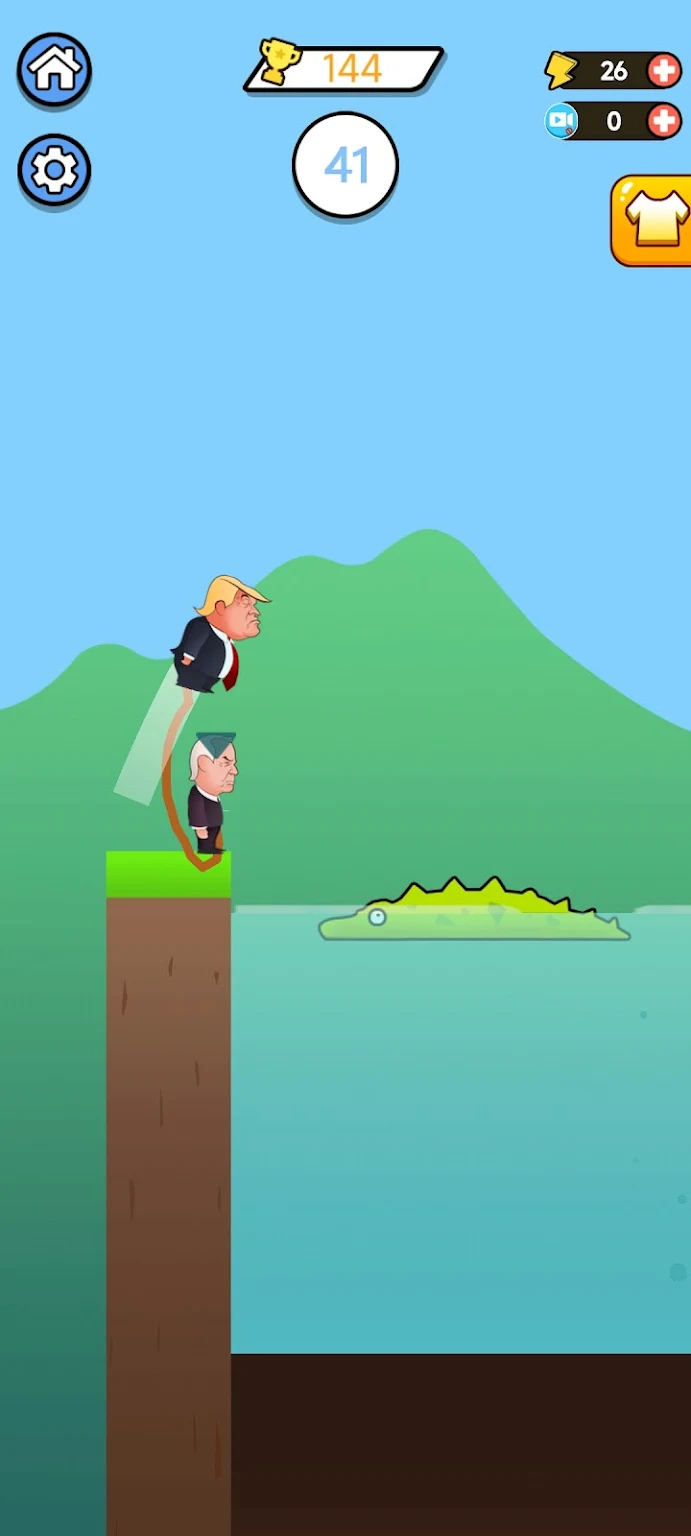
Task: Go to the home screen
Action: pos(54,69)
